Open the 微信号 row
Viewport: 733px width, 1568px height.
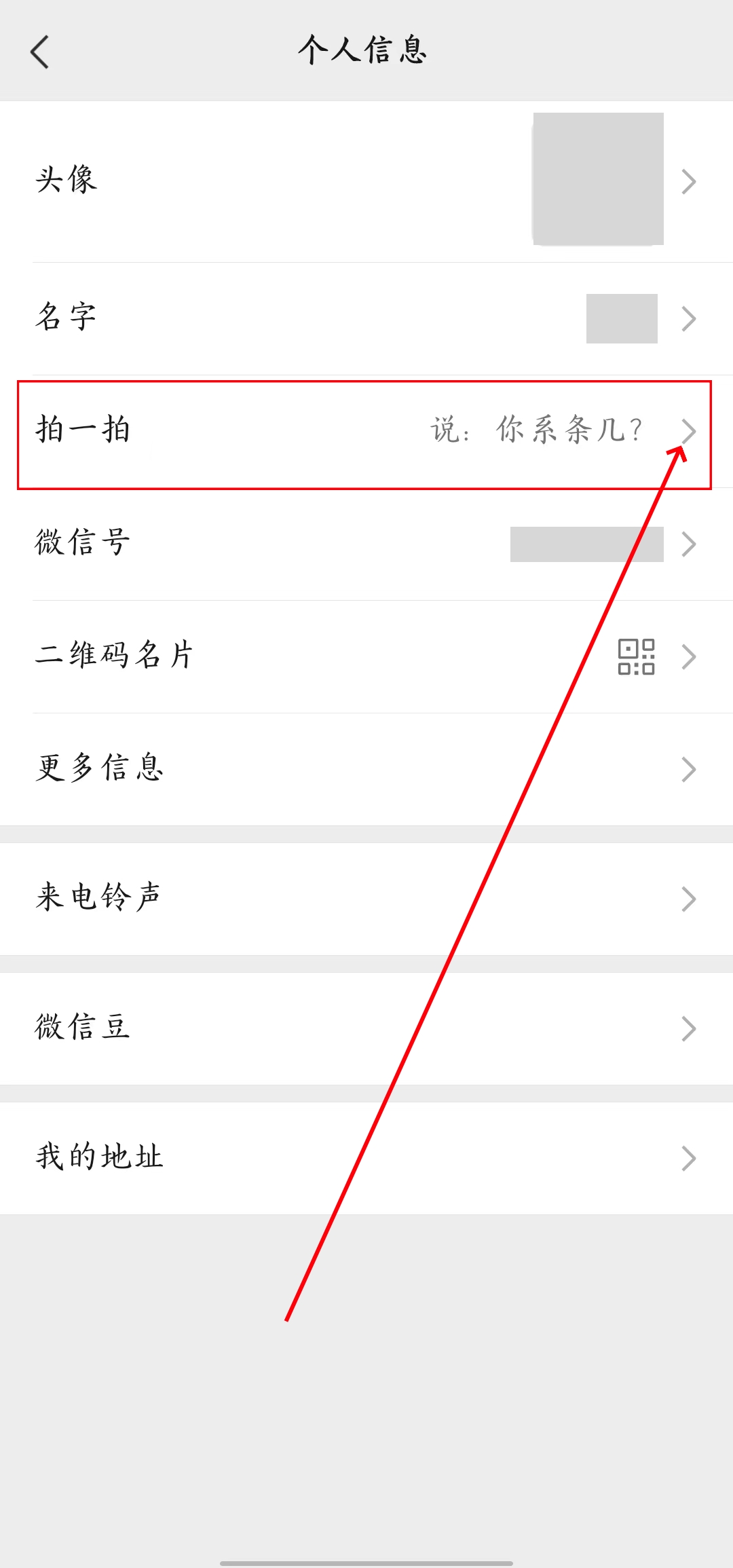[x=366, y=543]
